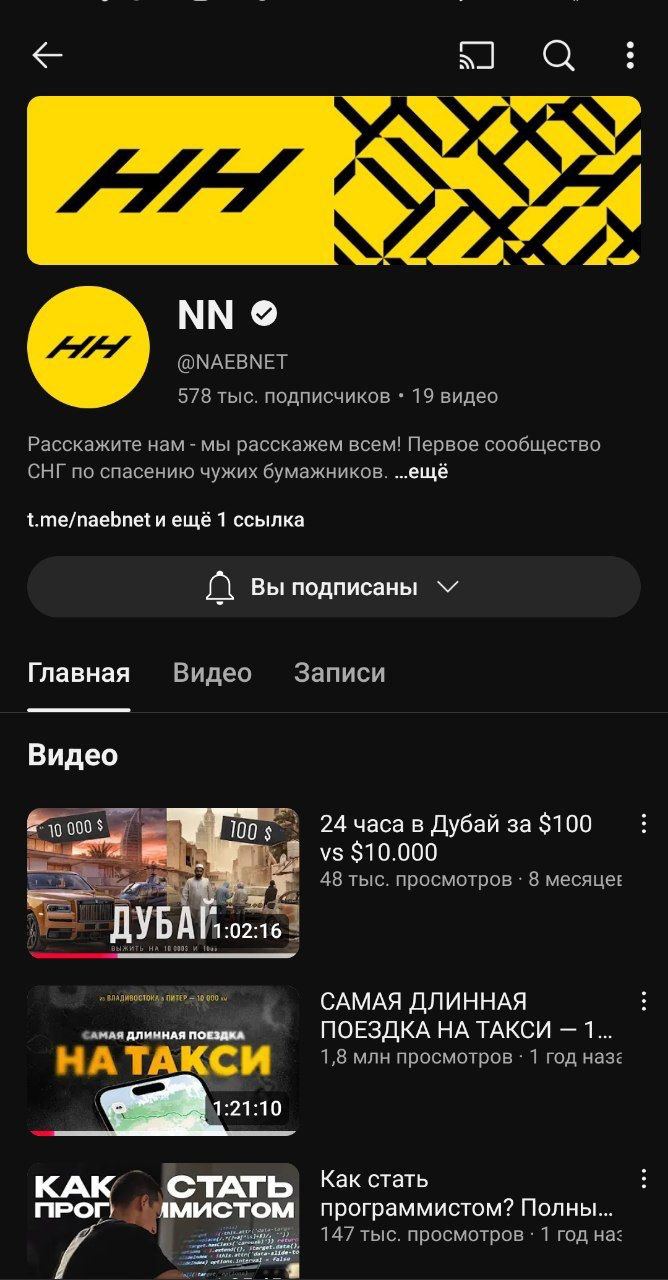Open search on the channel page

tap(559, 56)
